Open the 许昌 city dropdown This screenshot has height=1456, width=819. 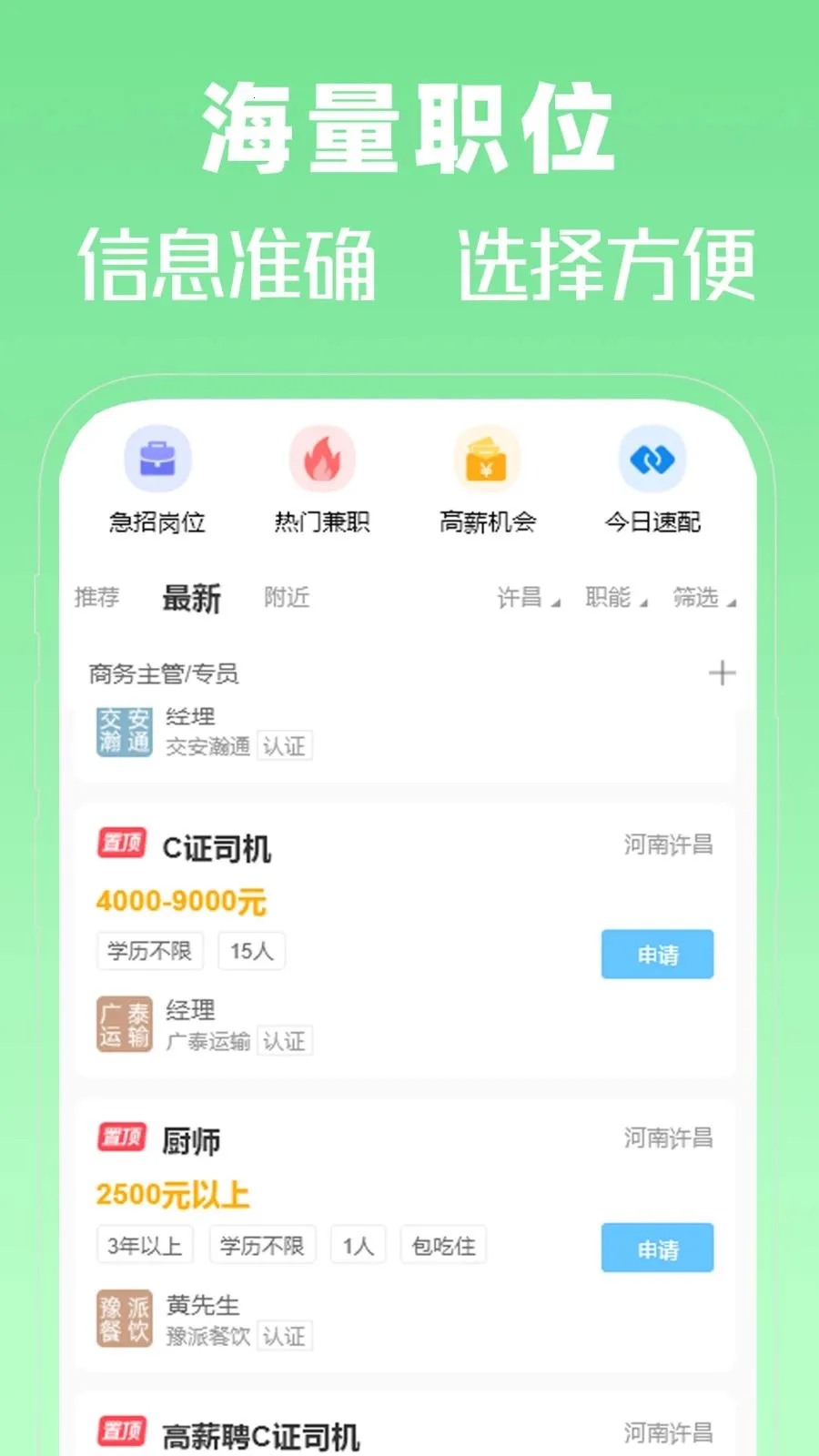521,598
